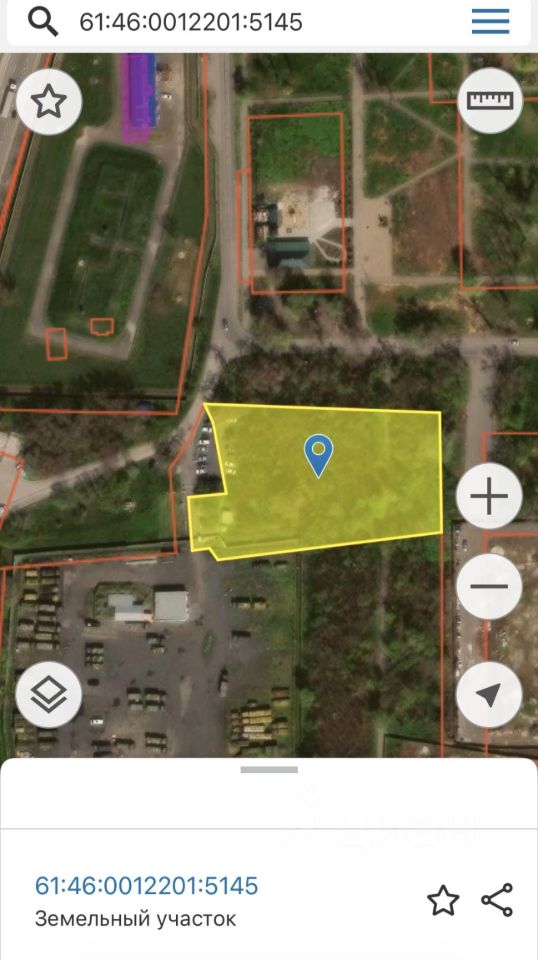
Task: Open favorites via the star map button
Action: point(49,102)
